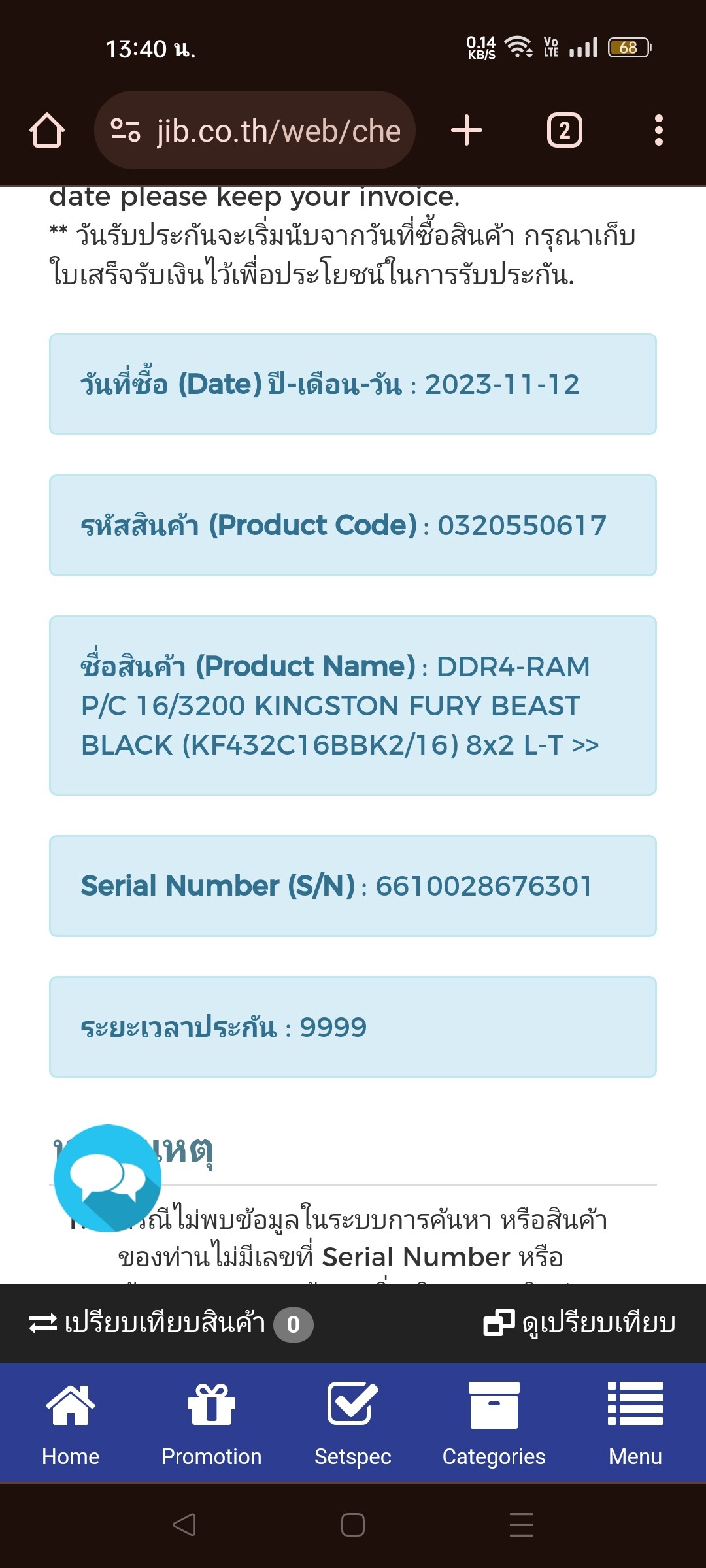The width and height of the screenshot is (706, 1568).
Task: Open the Menu tab
Action: [x=635, y=1423]
